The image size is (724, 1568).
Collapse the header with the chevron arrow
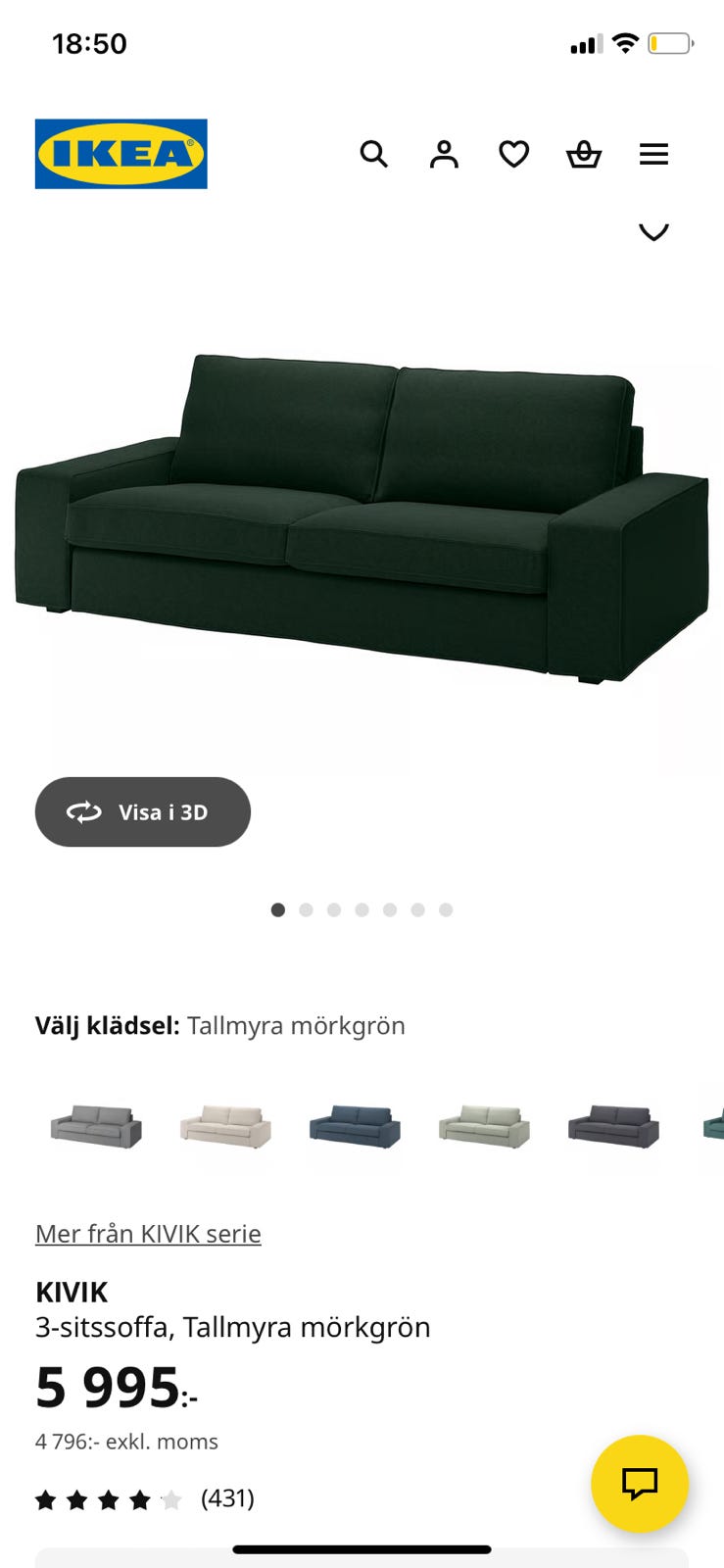click(653, 231)
